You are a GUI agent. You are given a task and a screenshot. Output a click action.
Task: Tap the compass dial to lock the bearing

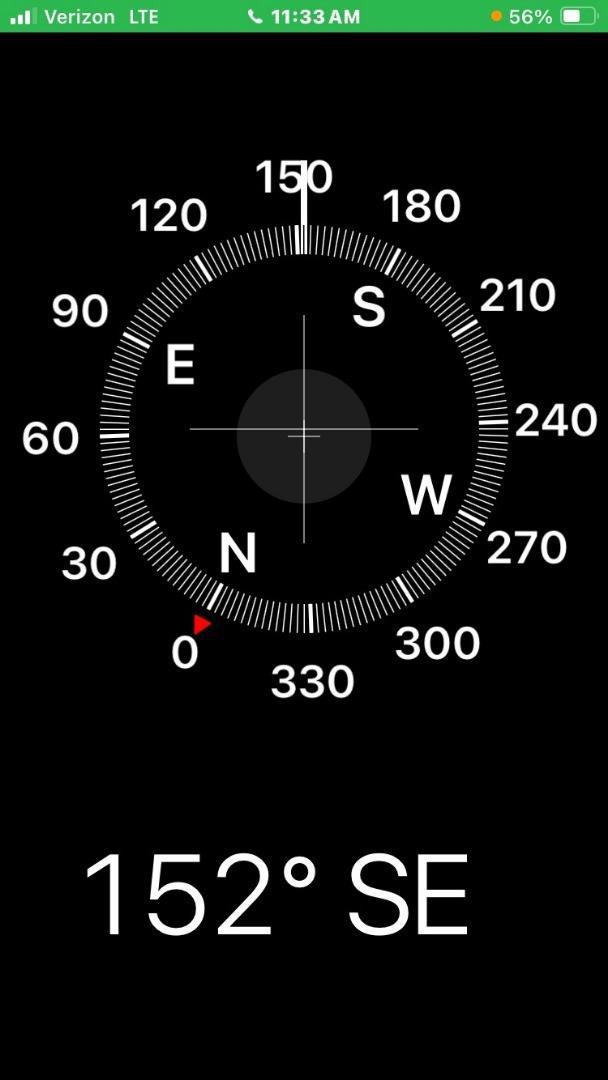point(304,435)
